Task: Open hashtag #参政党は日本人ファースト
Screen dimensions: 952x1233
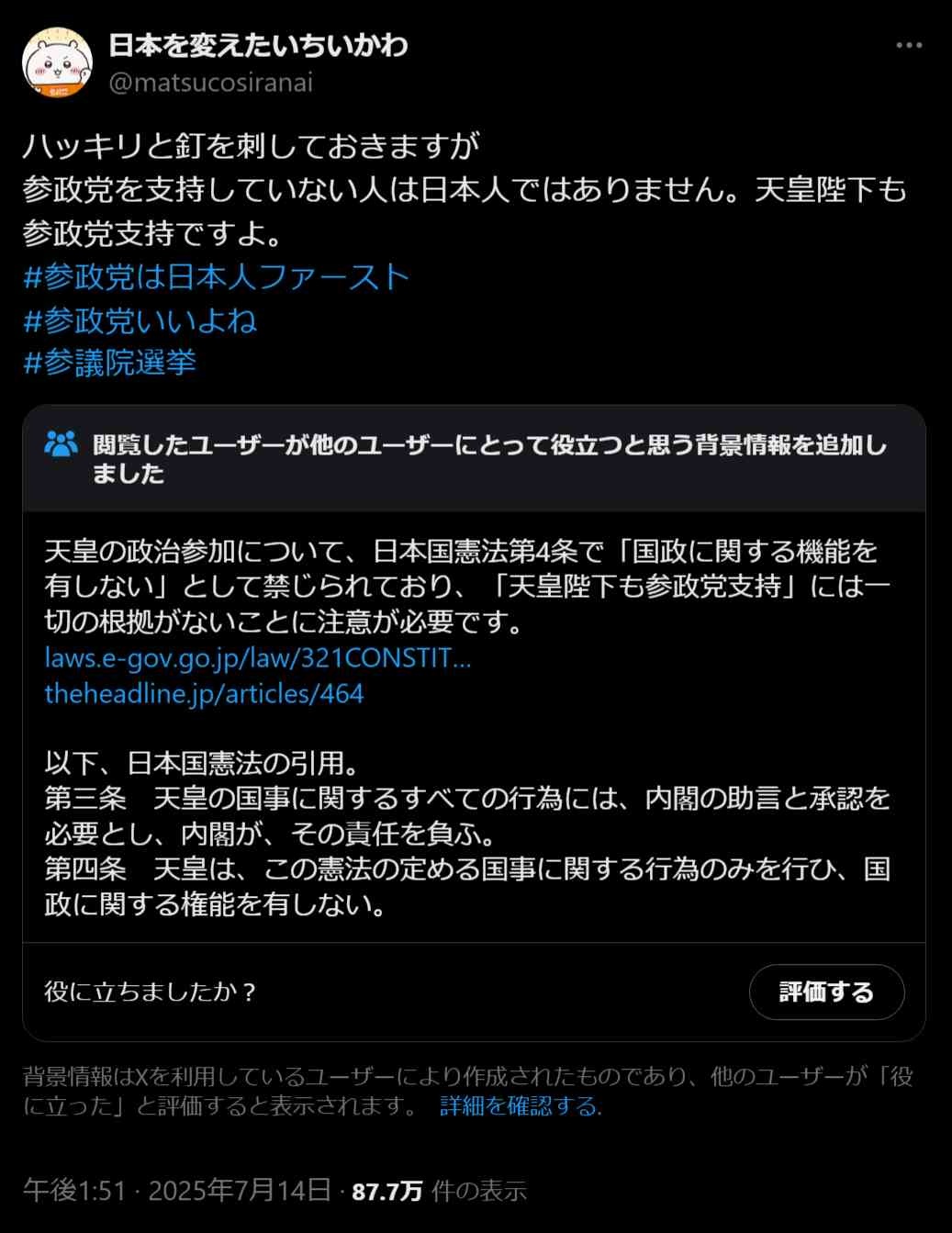Action: 216,277
